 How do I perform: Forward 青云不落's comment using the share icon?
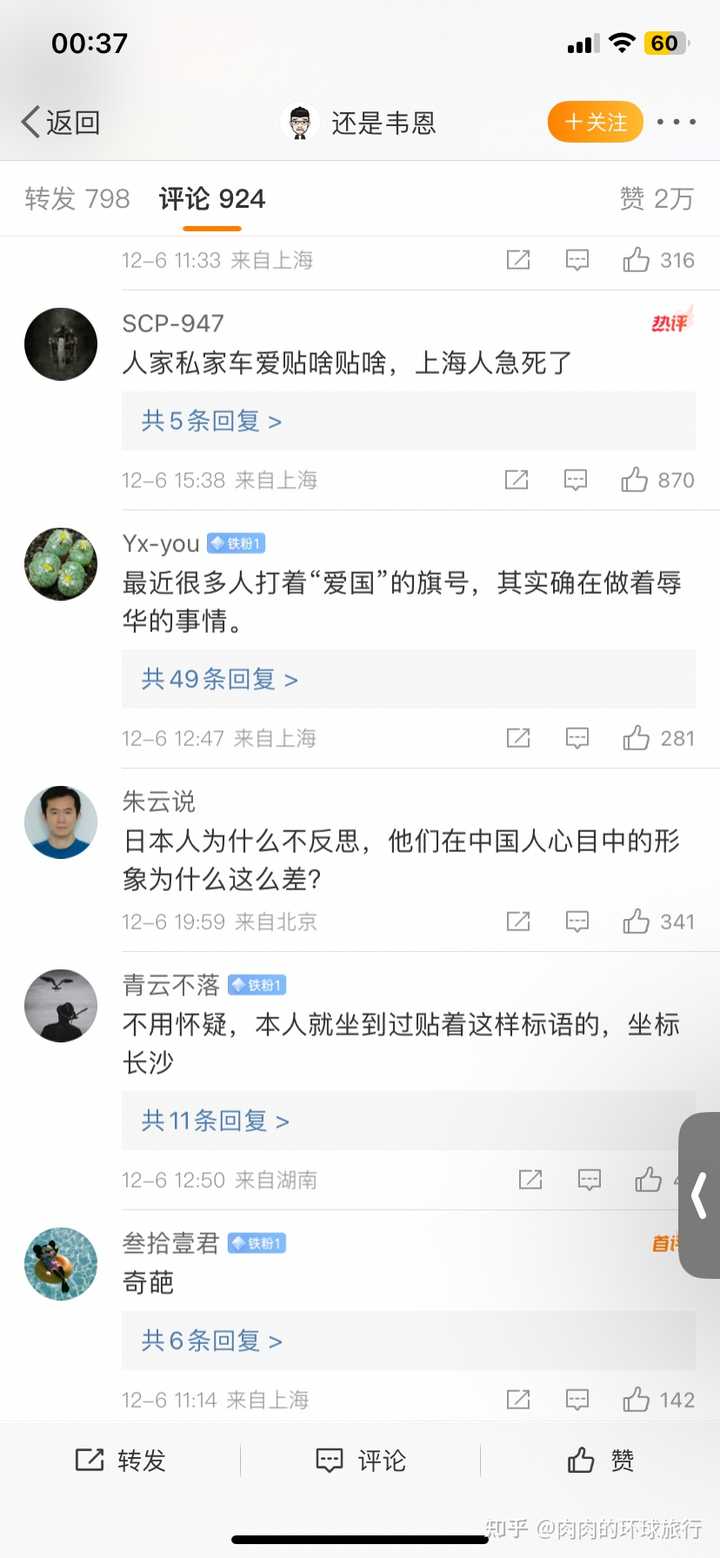pos(530,1180)
